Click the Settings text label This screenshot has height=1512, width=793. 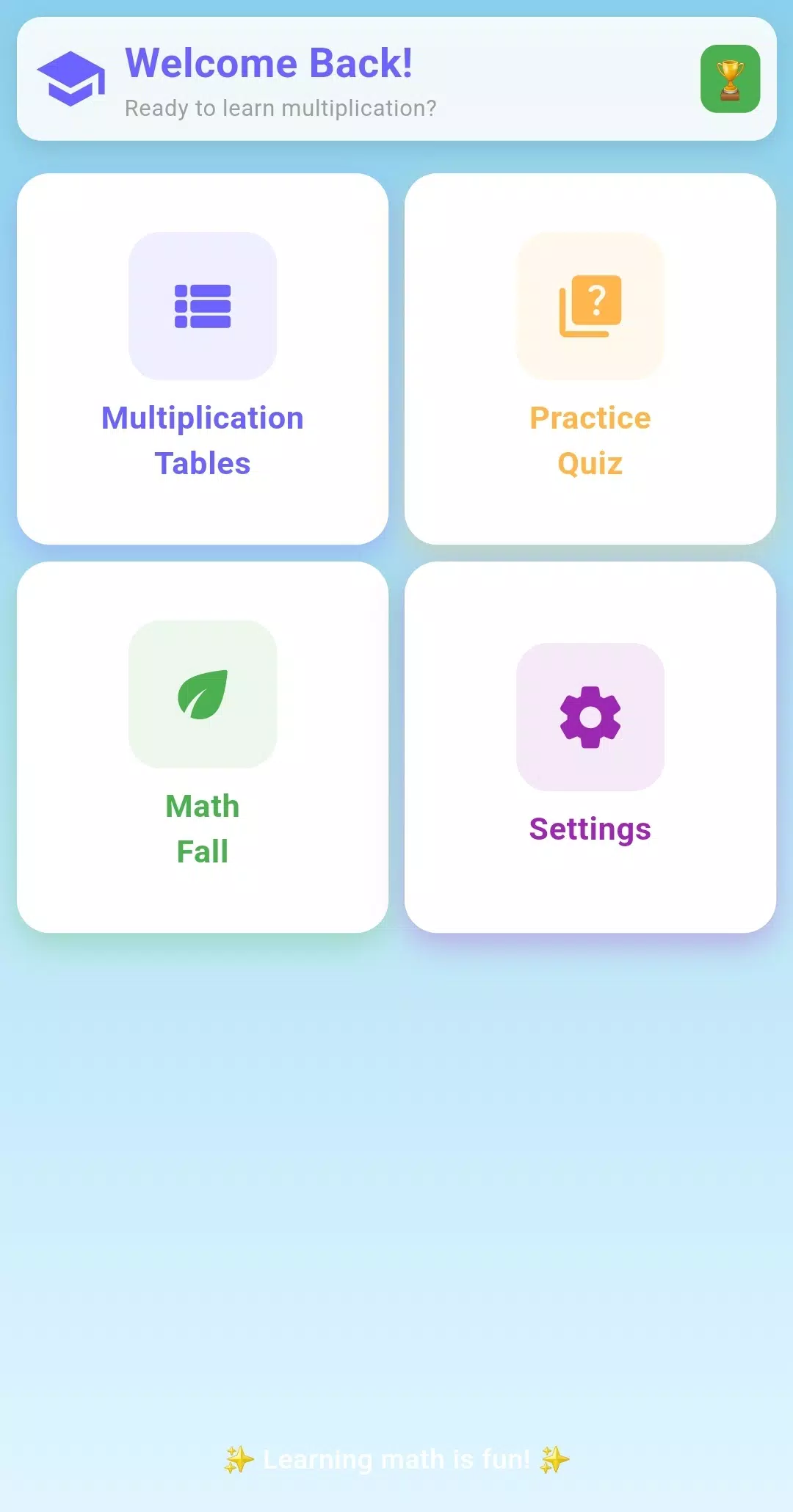(590, 829)
